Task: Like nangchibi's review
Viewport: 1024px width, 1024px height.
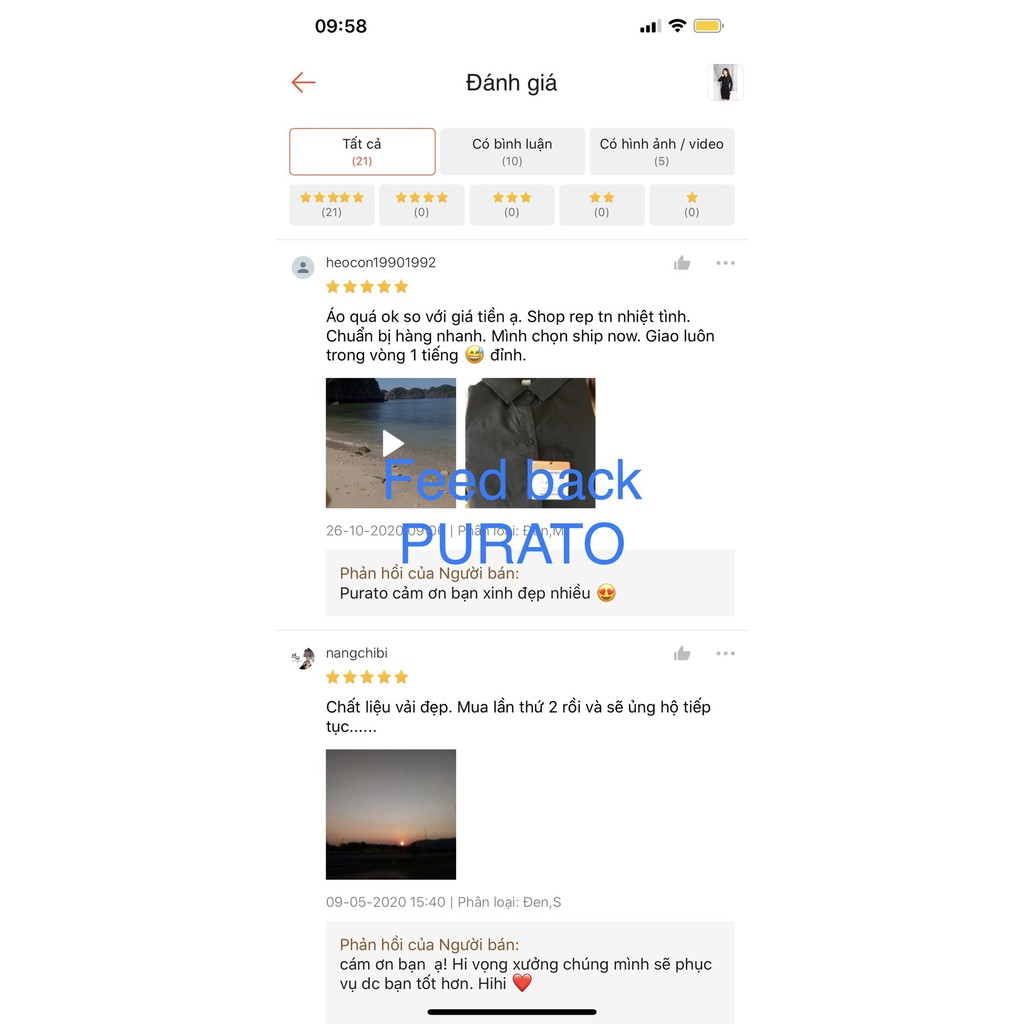Action: [682, 654]
